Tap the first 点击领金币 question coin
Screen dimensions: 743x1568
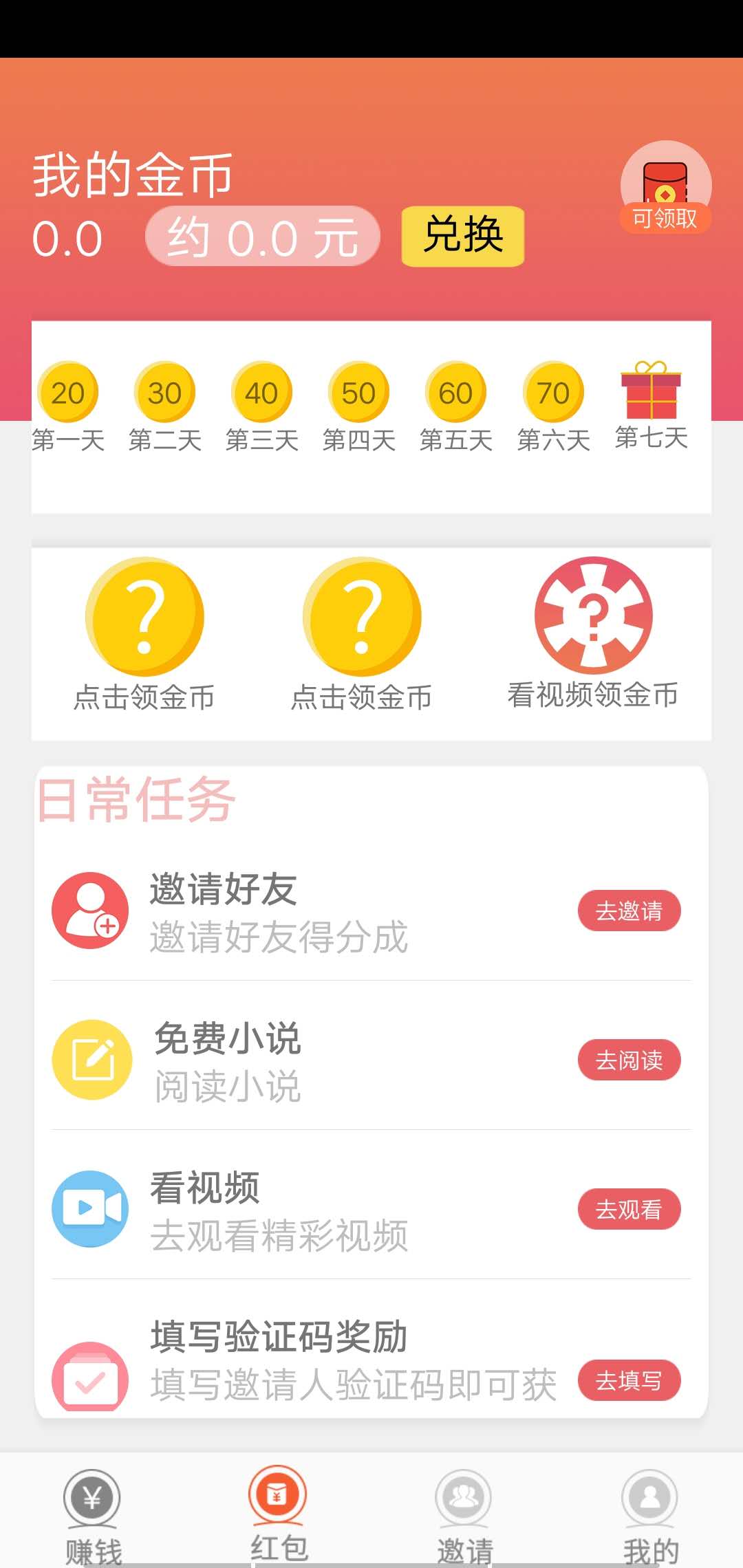(x=146, y=616)
